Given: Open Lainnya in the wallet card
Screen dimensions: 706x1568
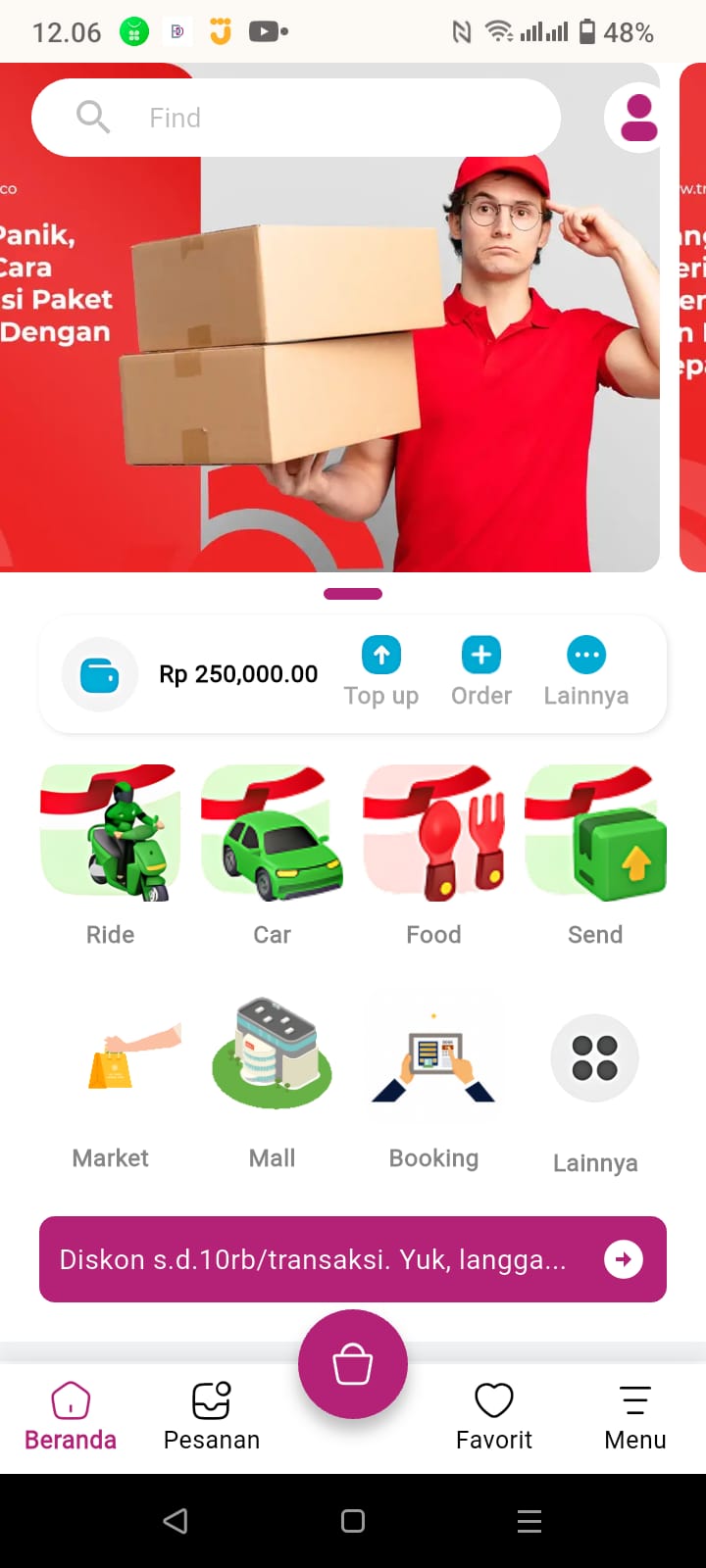Looking at the screenshot, I should click(586, 672).
